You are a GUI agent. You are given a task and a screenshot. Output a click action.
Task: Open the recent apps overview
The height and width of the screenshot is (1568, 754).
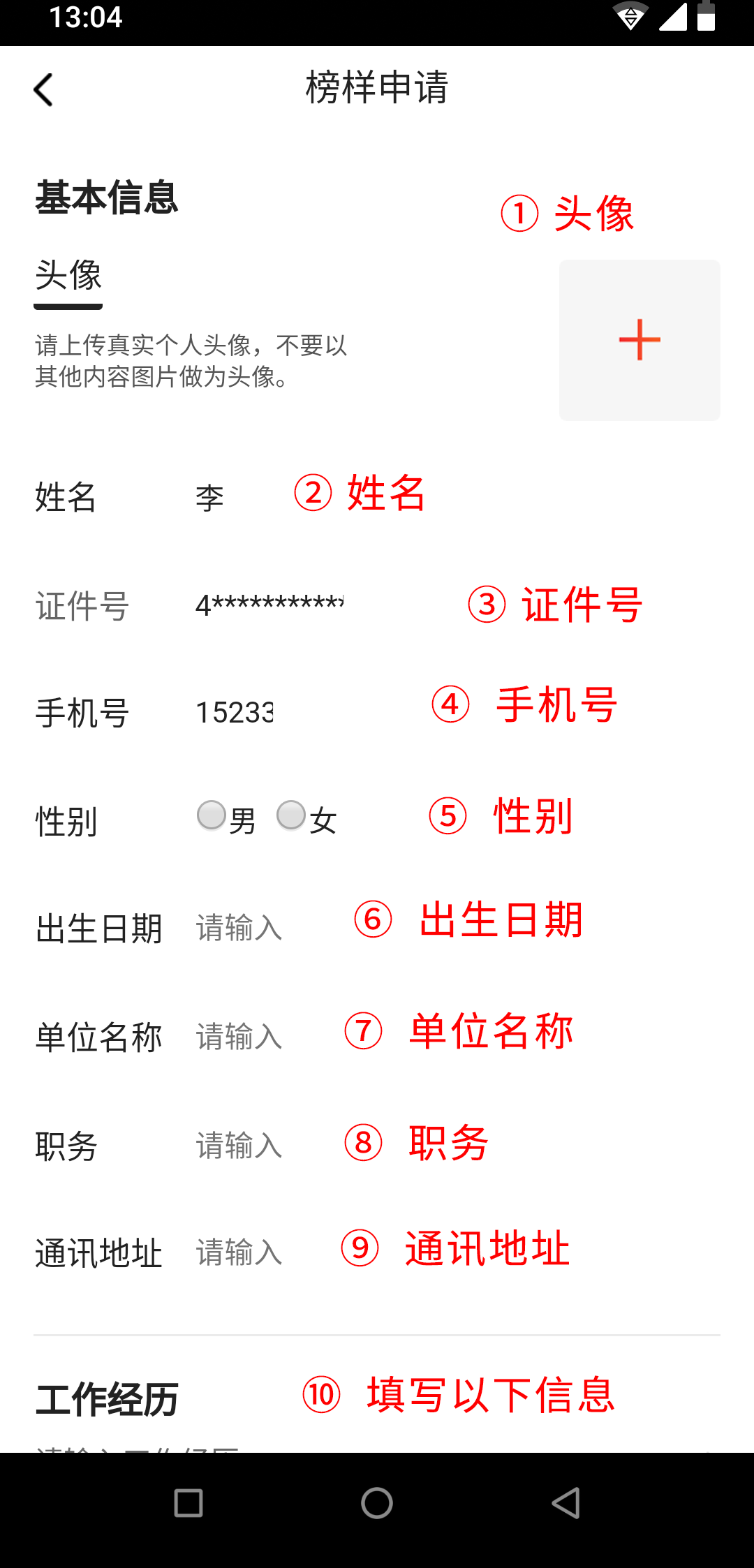188,1502
